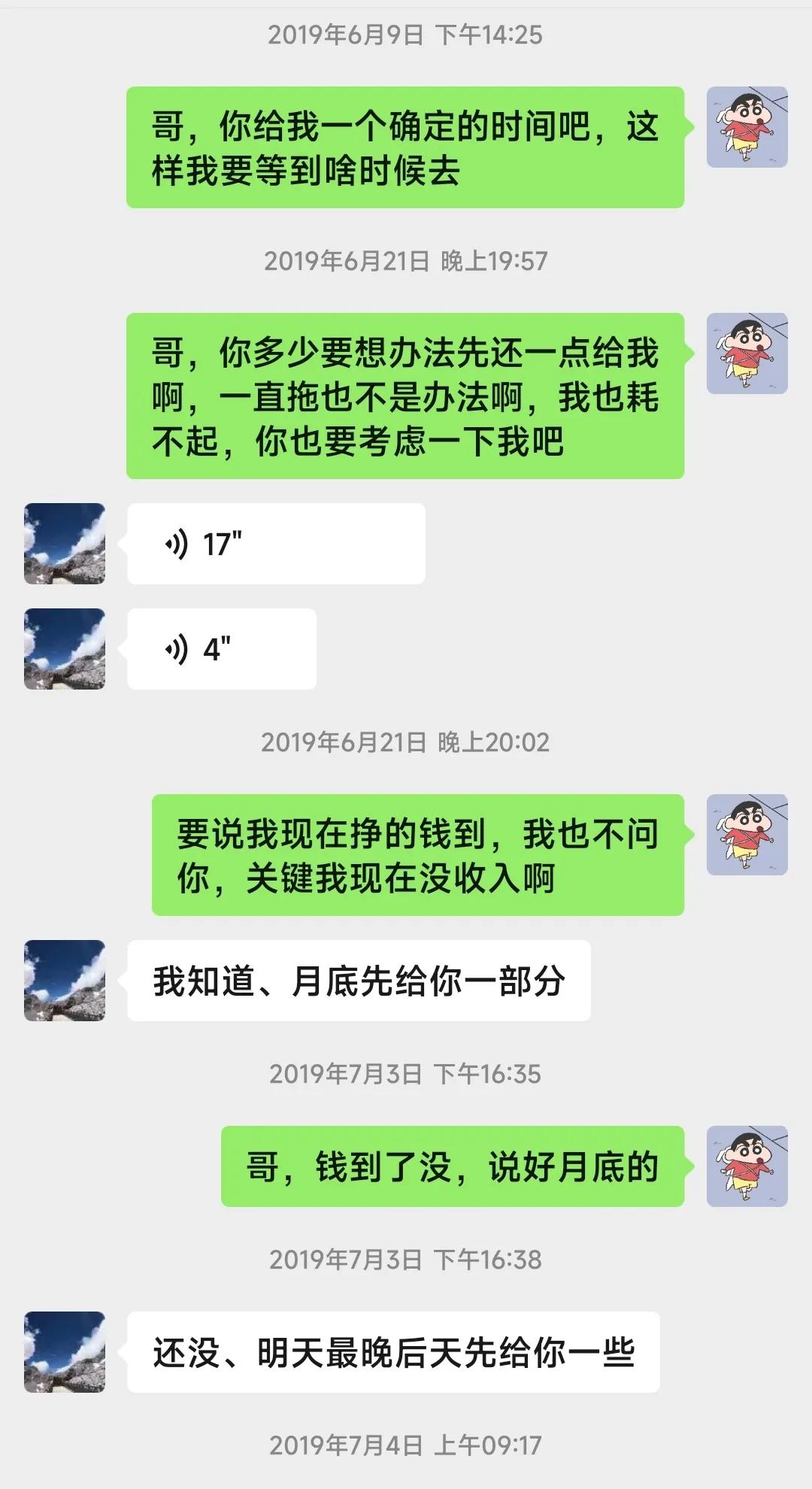
Task: Select the long green message about "一直拖也不是办法"
Action: [x=406, y=397]
